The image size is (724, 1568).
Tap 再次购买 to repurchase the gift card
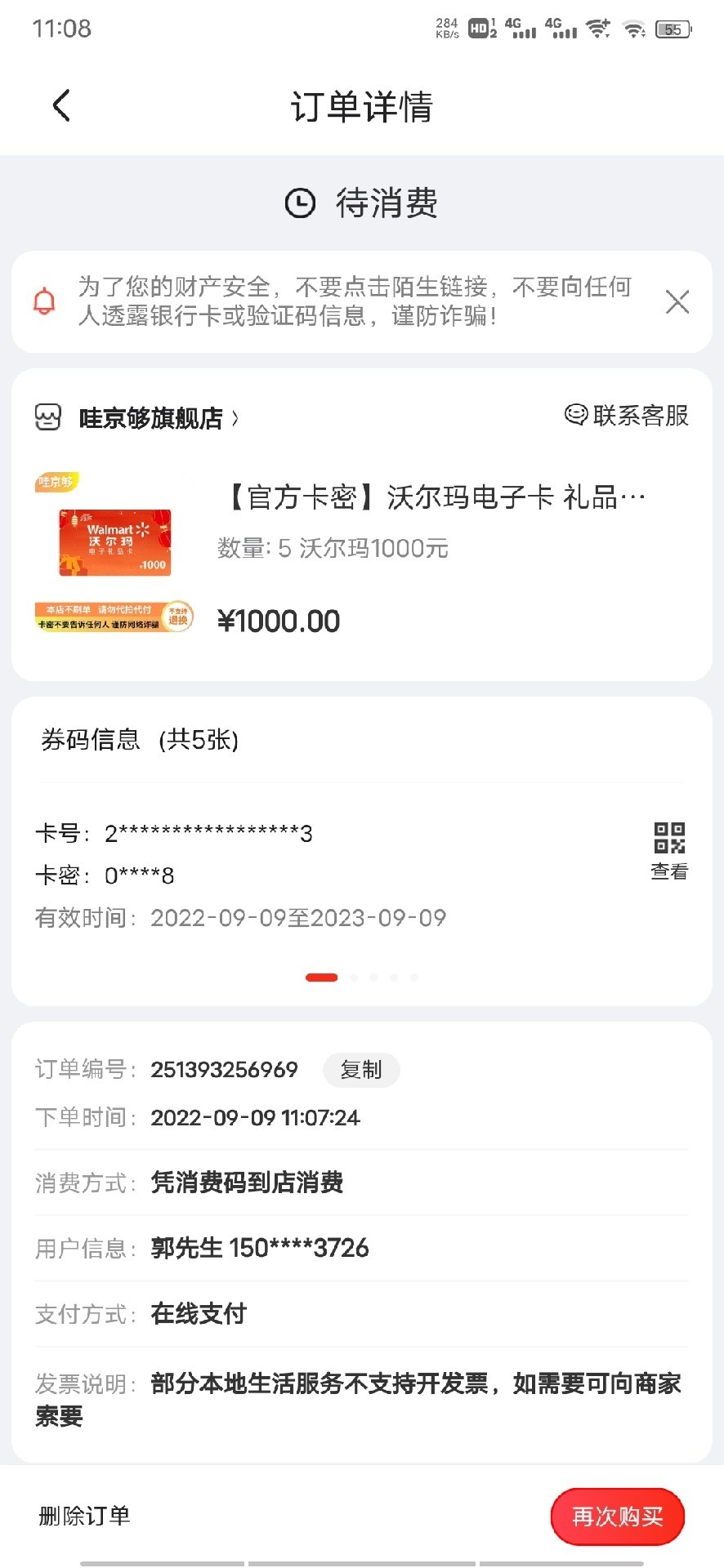coord(617,1517)
